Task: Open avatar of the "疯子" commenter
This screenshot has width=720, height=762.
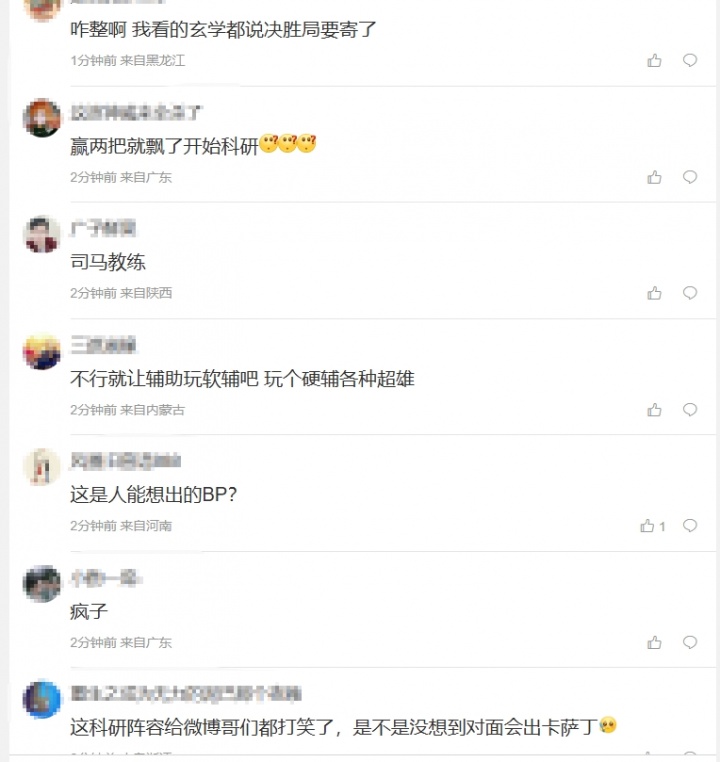Action: click(x=42, y=583)
